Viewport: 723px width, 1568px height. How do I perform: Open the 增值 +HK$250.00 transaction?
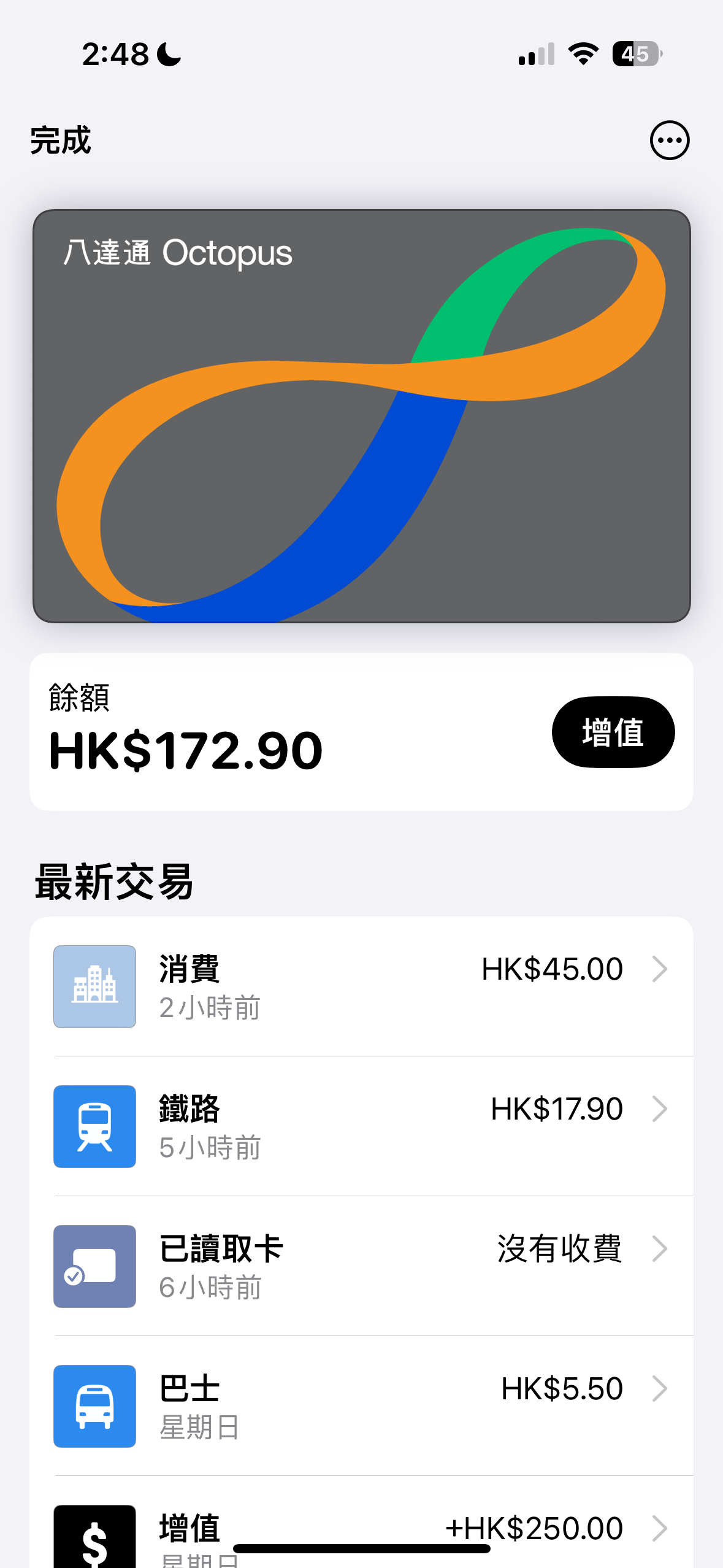(361, 1528)
